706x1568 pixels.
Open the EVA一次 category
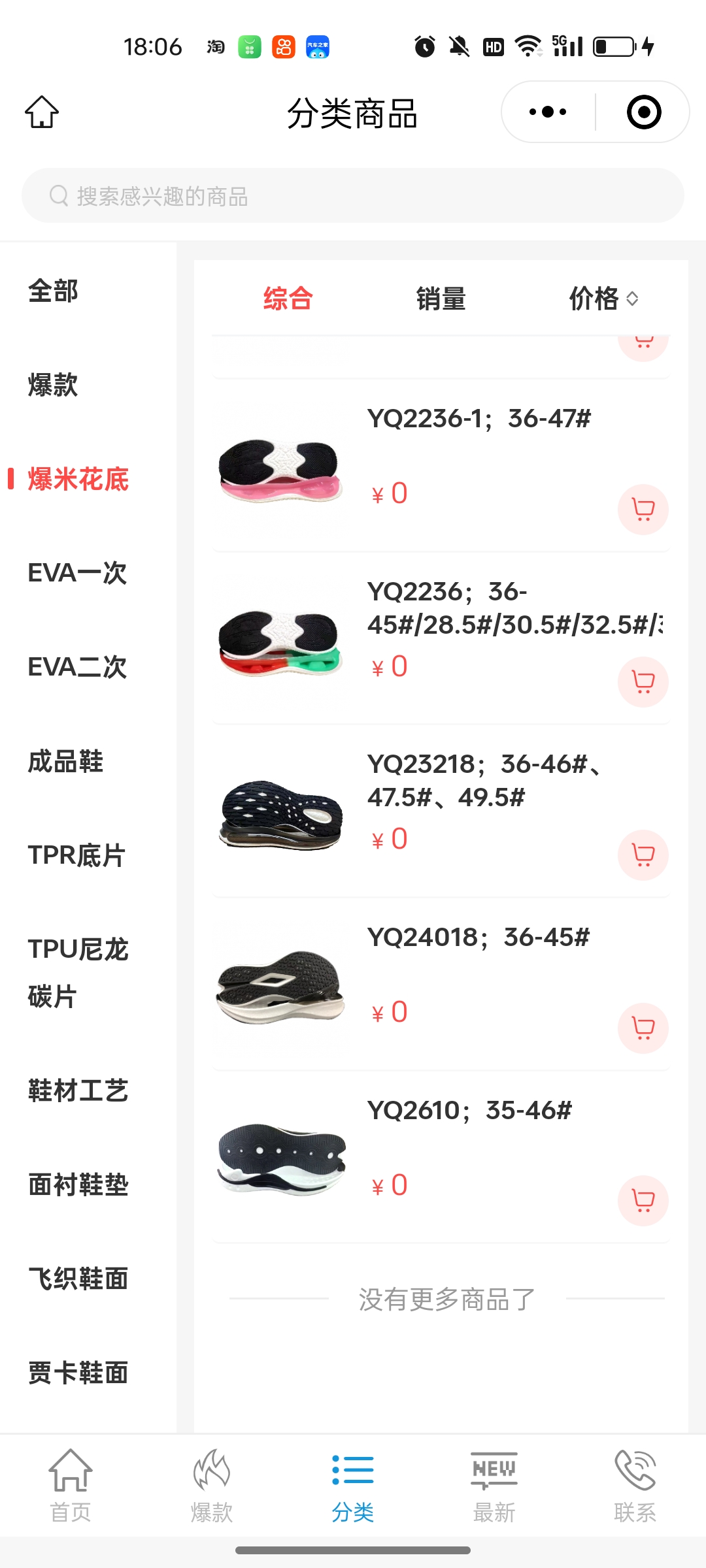pos(77,573)
